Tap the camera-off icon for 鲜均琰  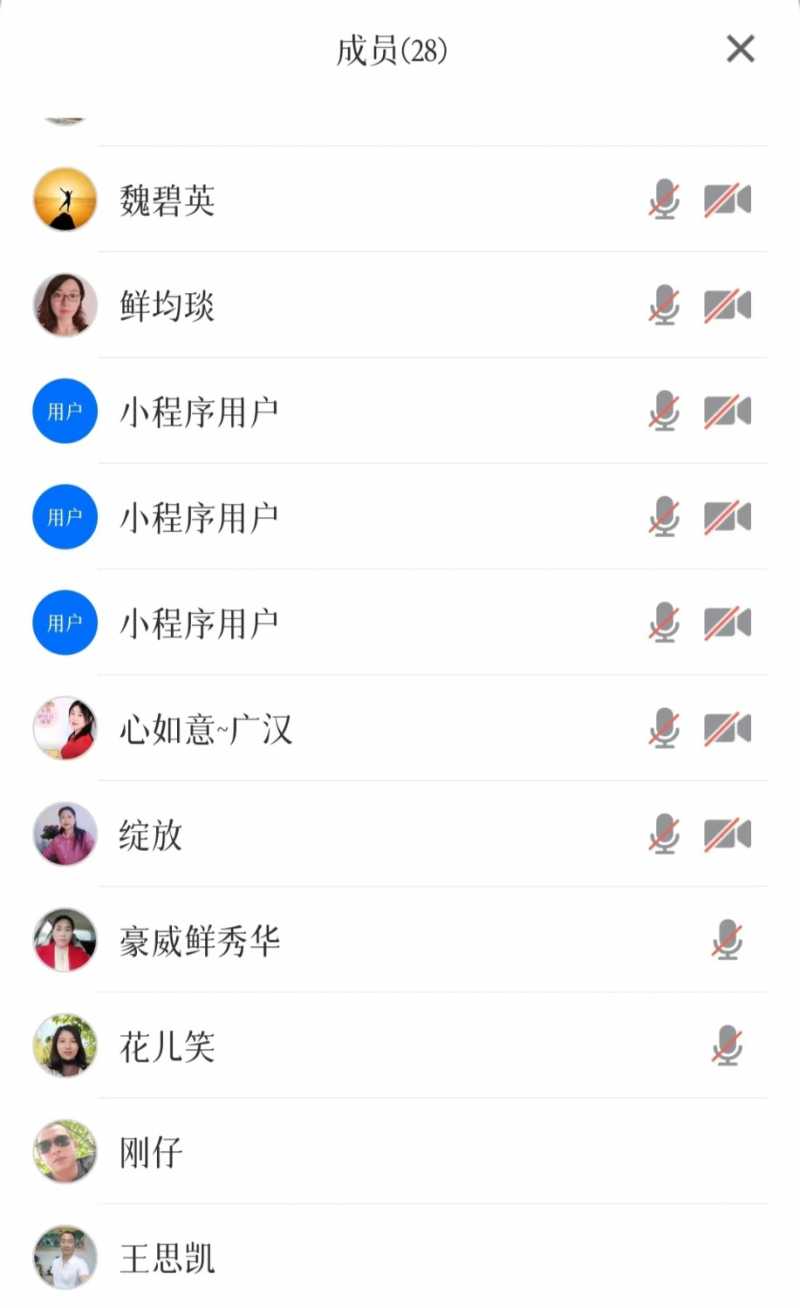(727, 306)
